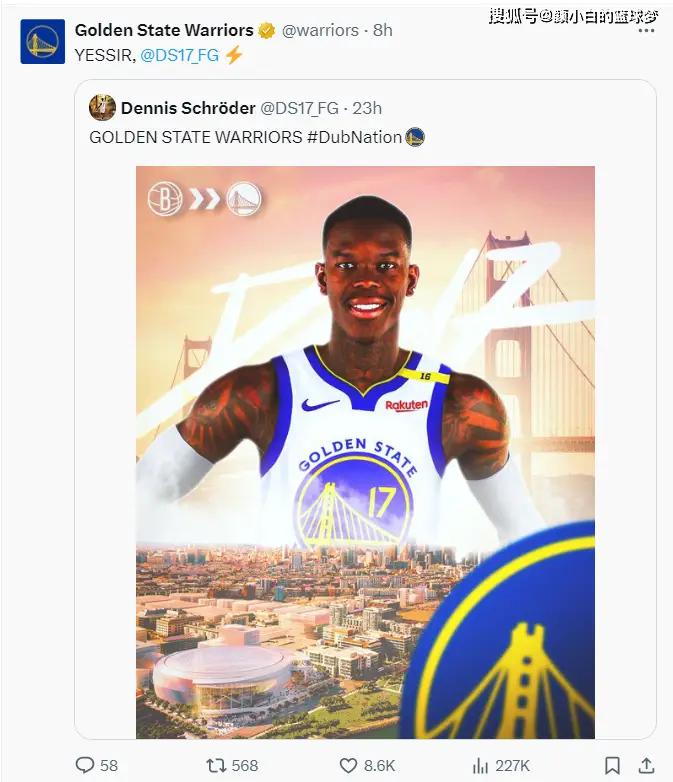Open the @DS17_FG mention link

[x=179, y=55]
